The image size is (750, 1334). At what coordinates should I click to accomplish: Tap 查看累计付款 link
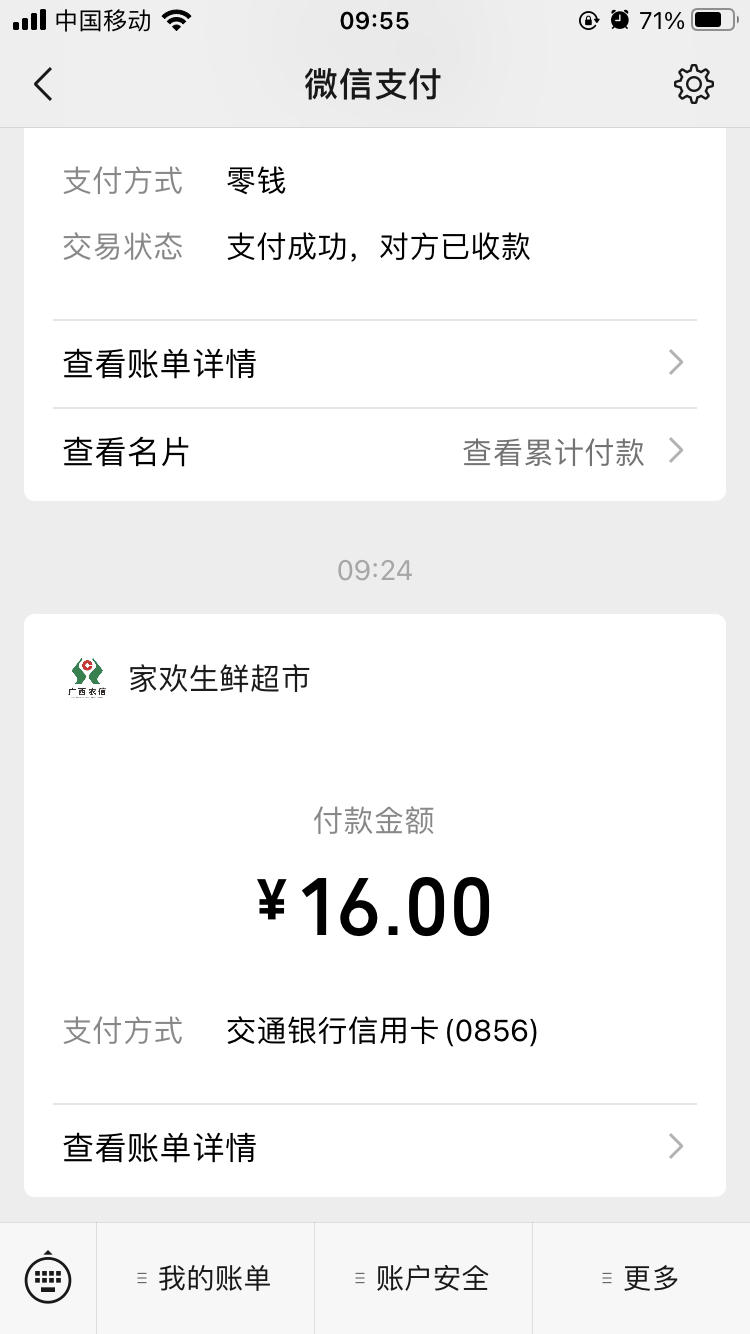[553, 453]
